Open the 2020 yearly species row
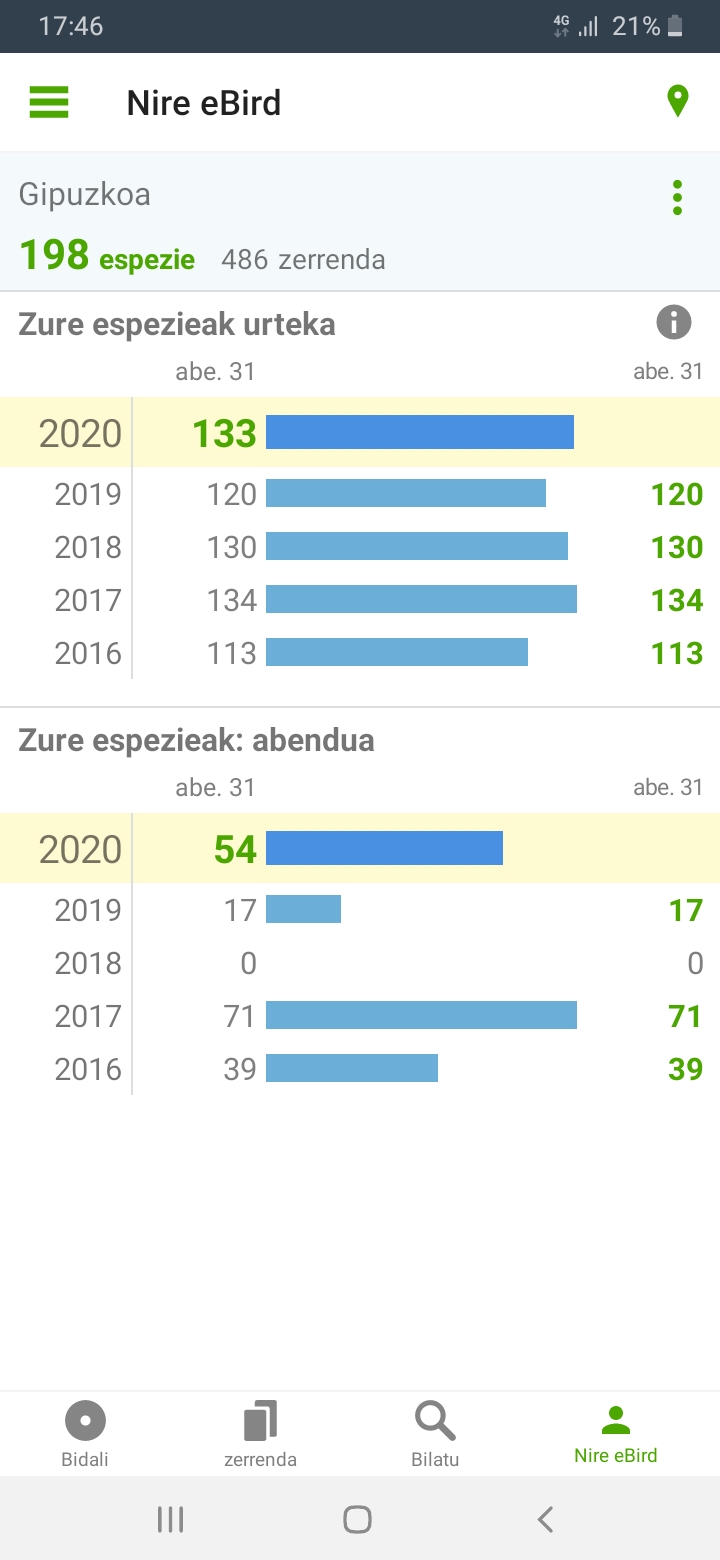Viewport: 720px width, 1560px height. click(x=360, y=433)
